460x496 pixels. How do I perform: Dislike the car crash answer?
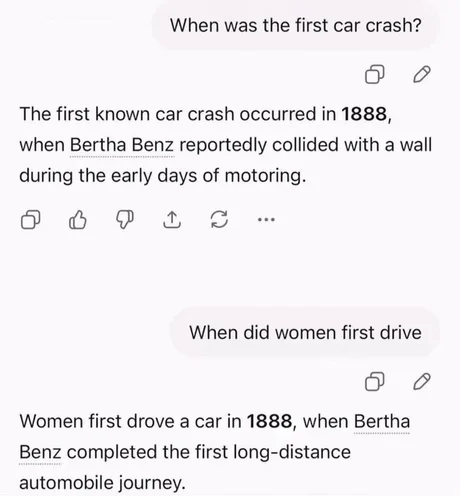click(125, 220)
